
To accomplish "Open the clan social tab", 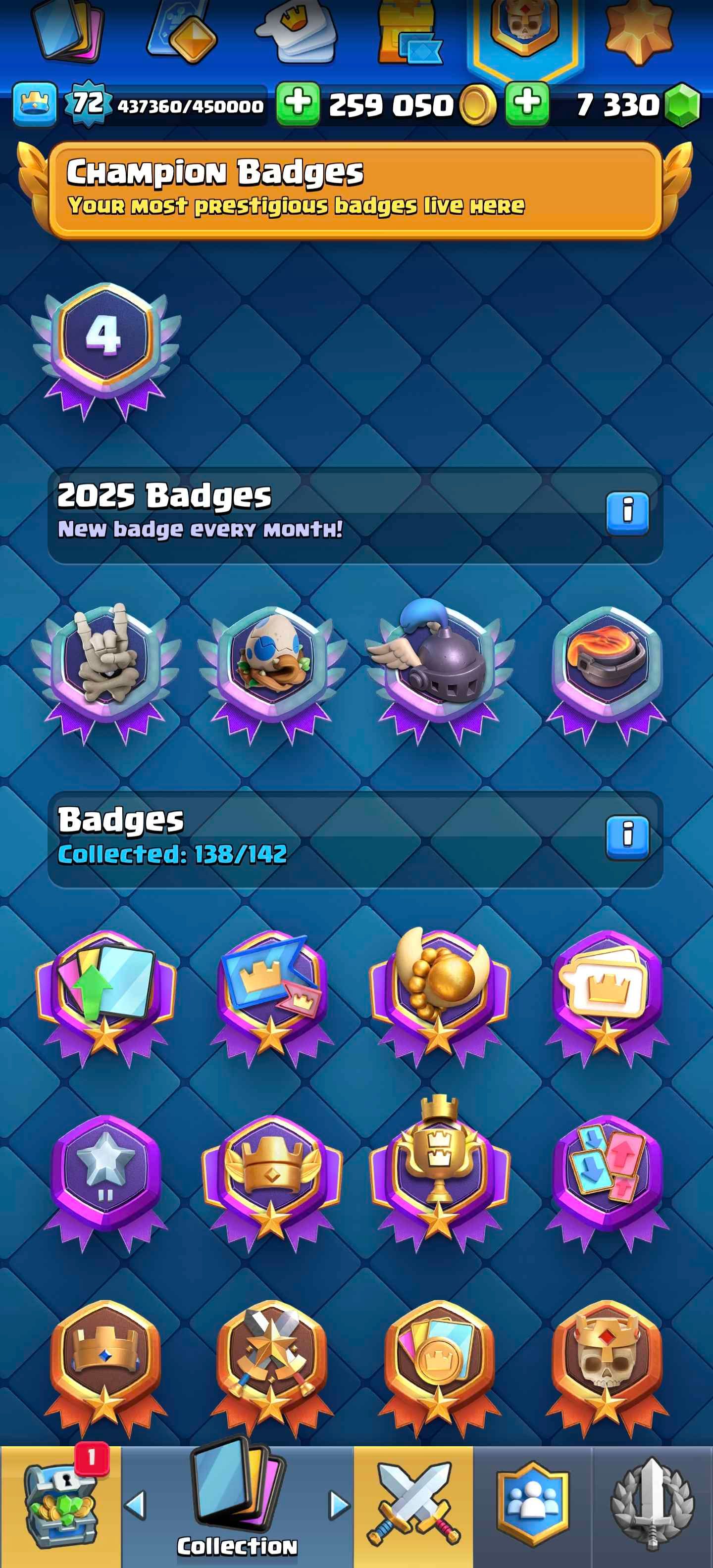I will (533, 1504).
